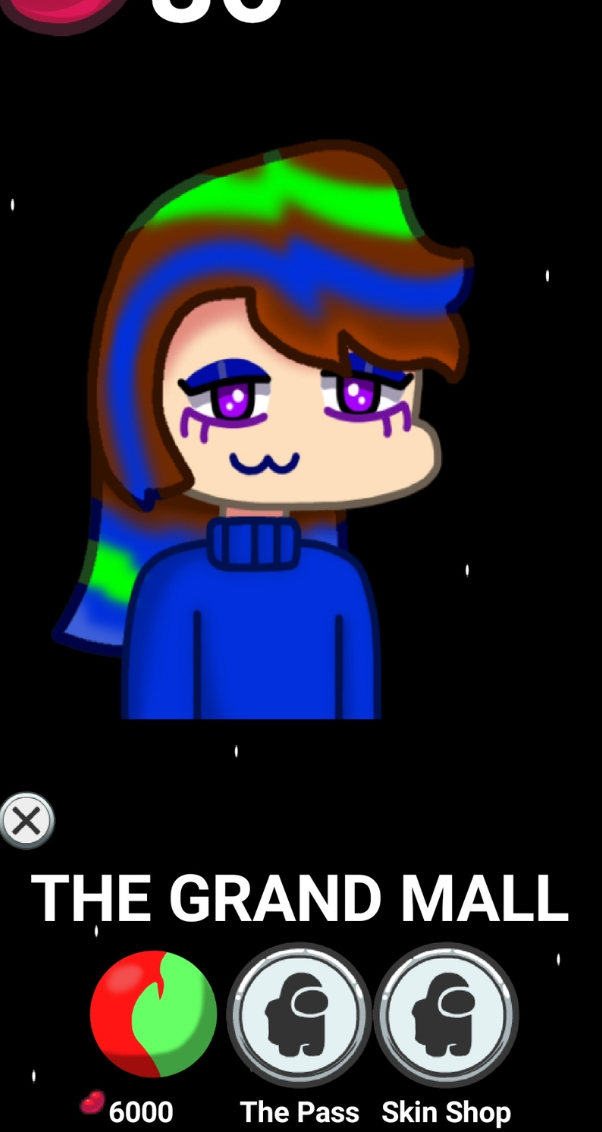Open the Skin Shop
Image resolution: width=602 pixels, height=1132 pixels.
pos(445,1014)
